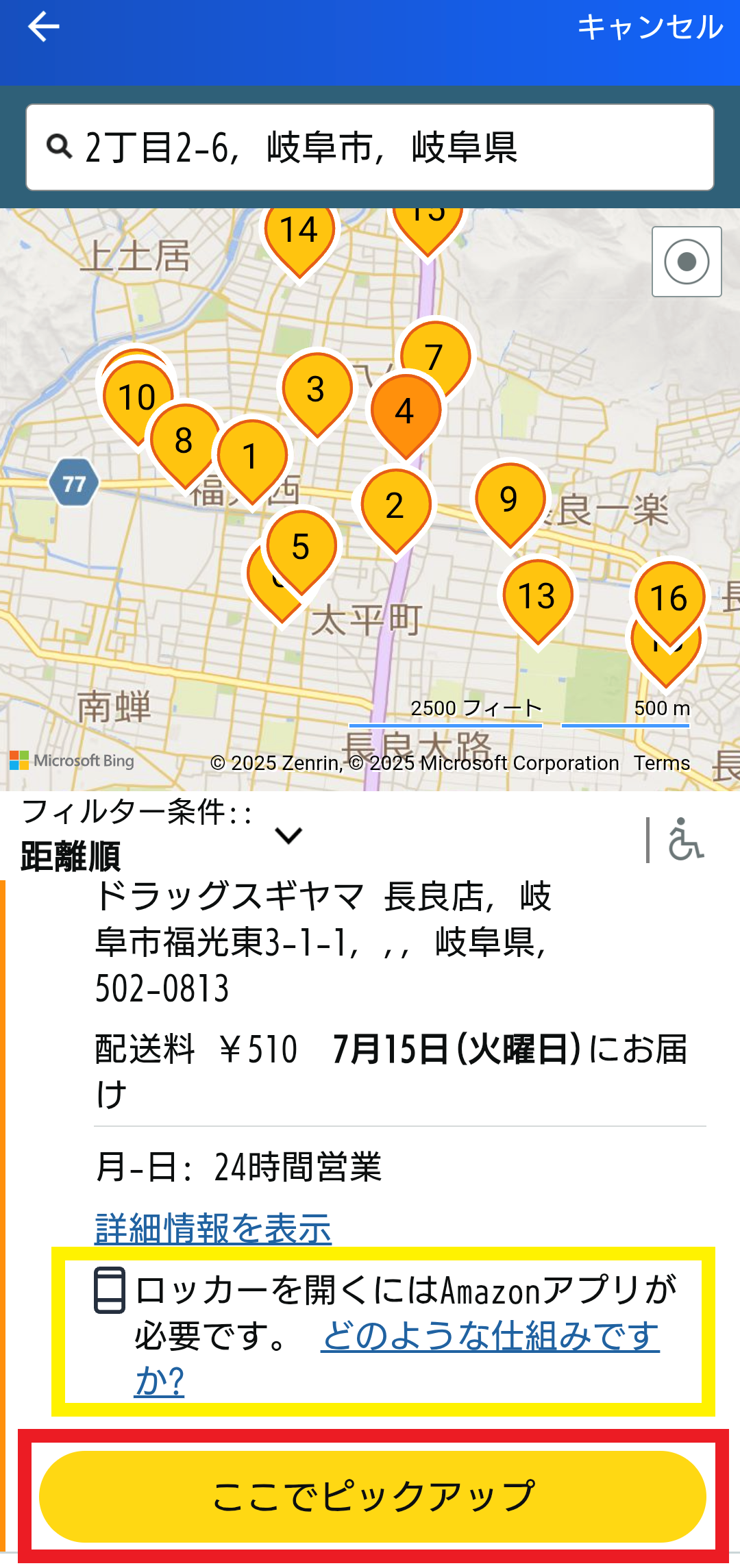Select map pin number 16
The width and height of the screenshot is (740, 1568).
point(669,601)
